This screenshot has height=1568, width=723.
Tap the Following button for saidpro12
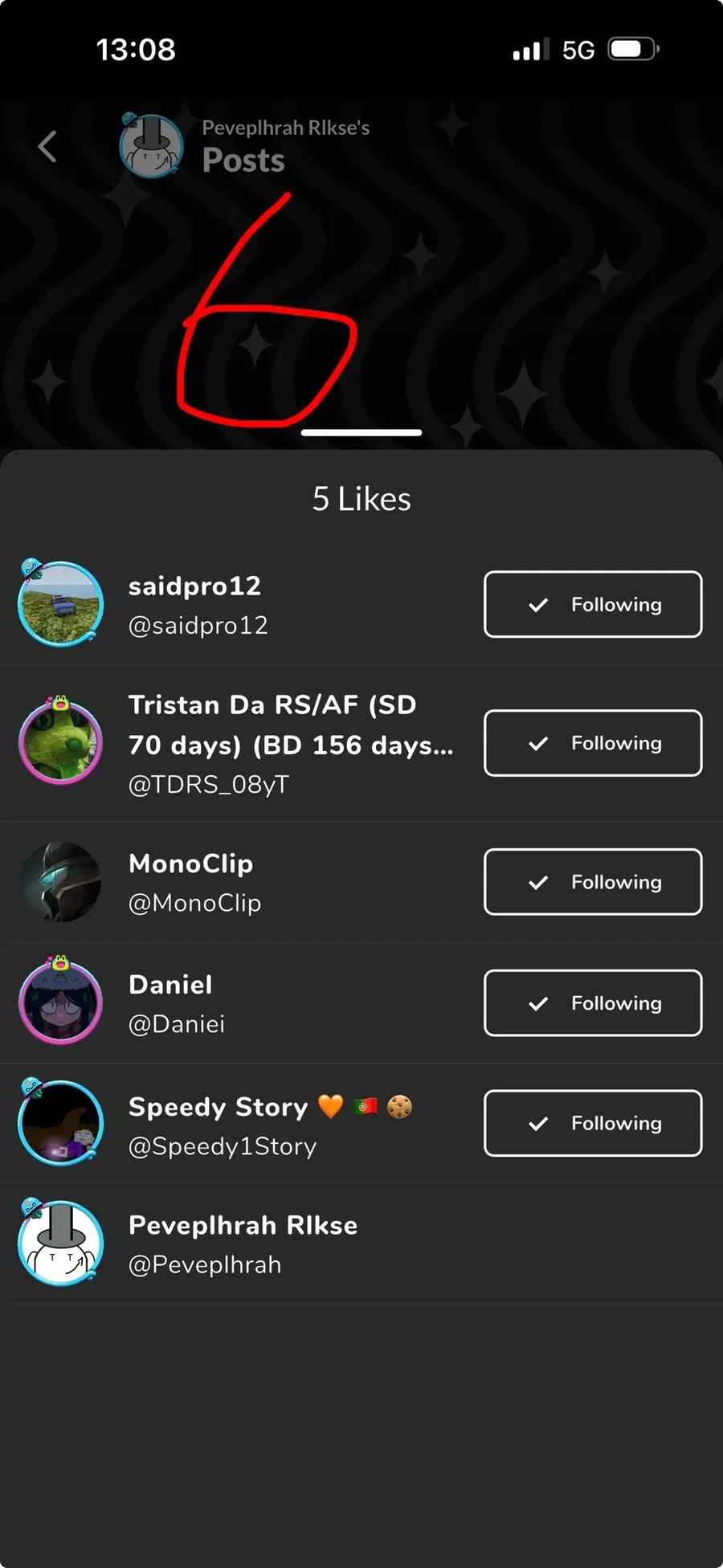(x=593, y=604)
